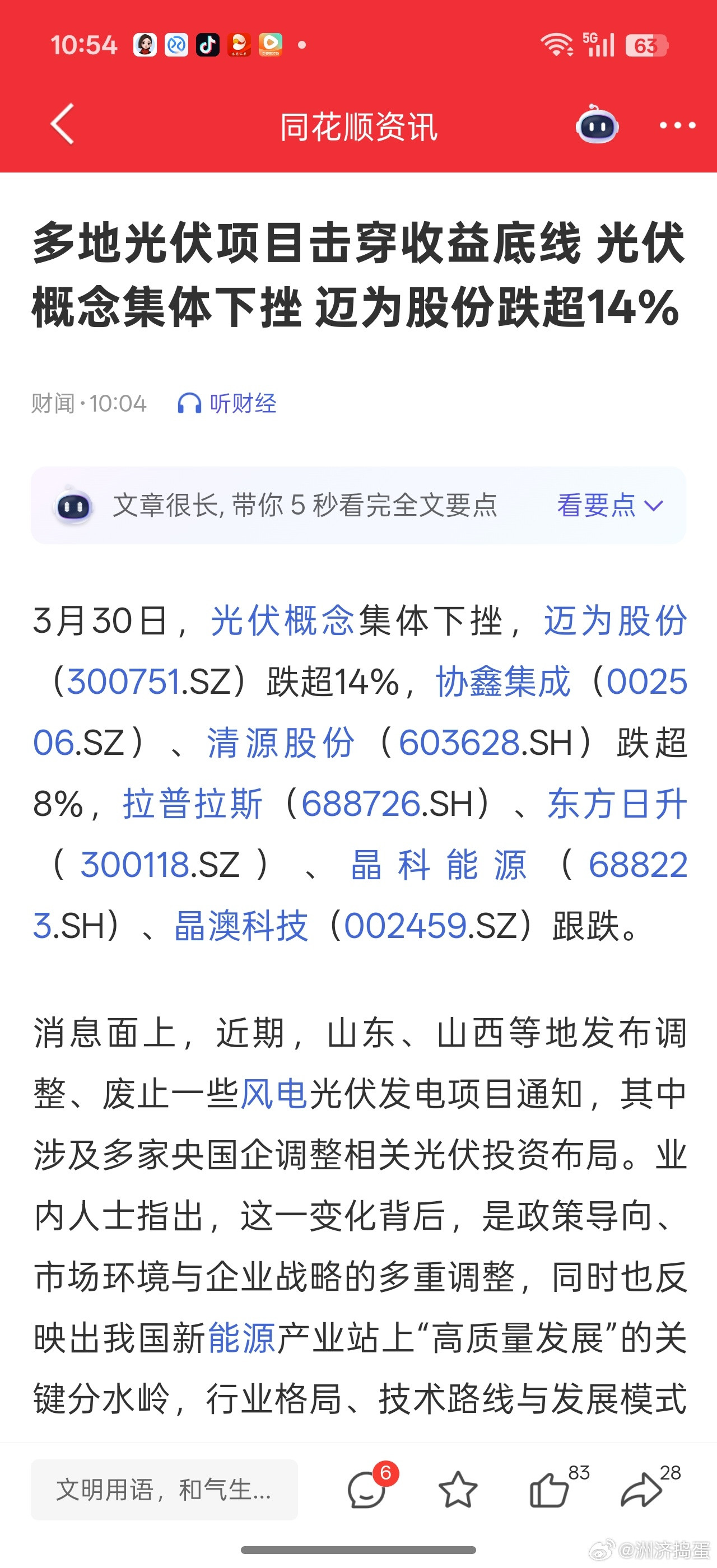Image resolution: width=717 pixels, height=1568 pixels.
Task: Tap the 同花顺资讯 title bar
Action: (x=358, y=125)
